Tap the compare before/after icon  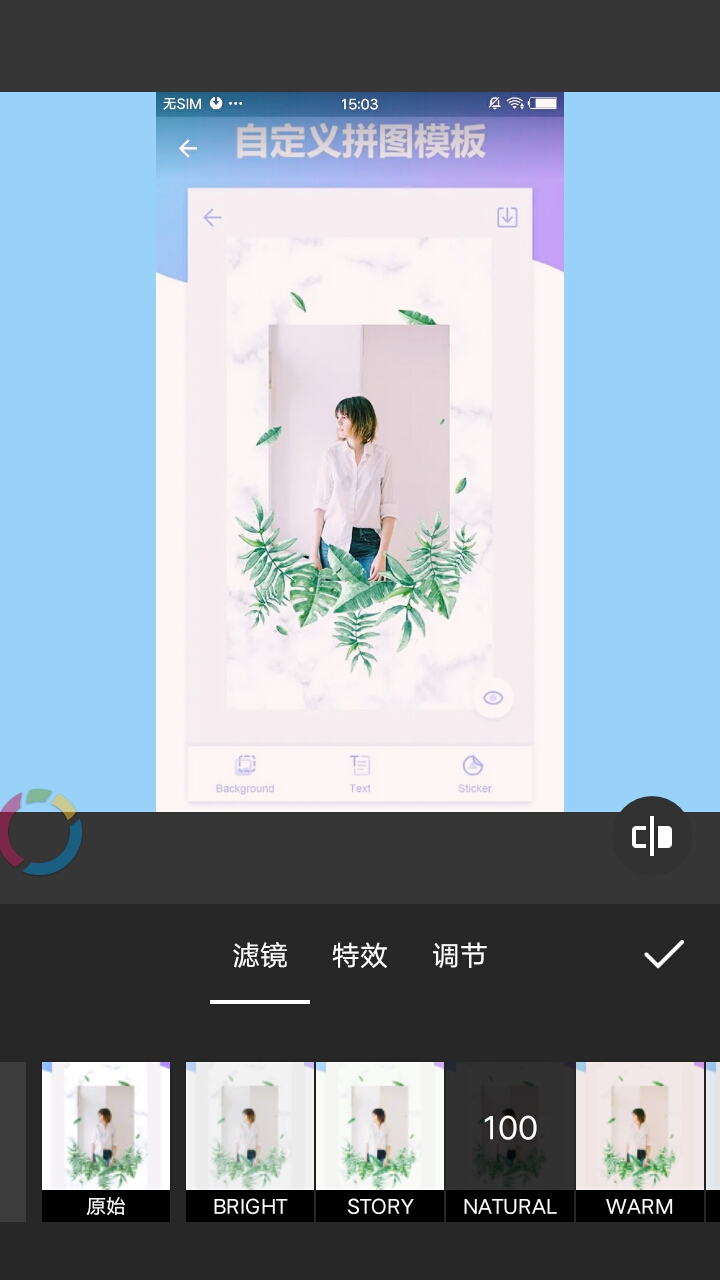[x=652, y=836]
